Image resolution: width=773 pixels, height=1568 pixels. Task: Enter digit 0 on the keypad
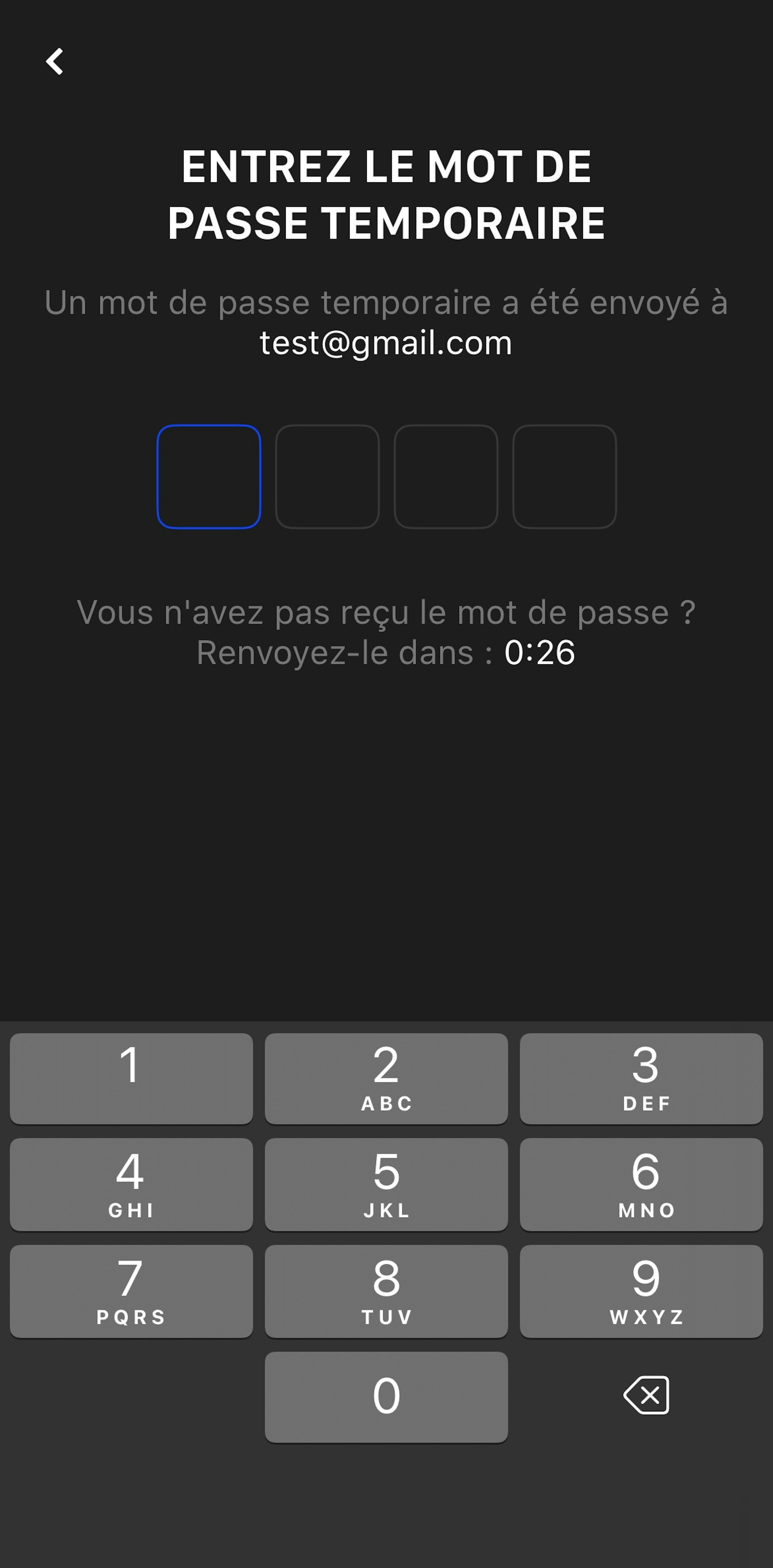386,1397
